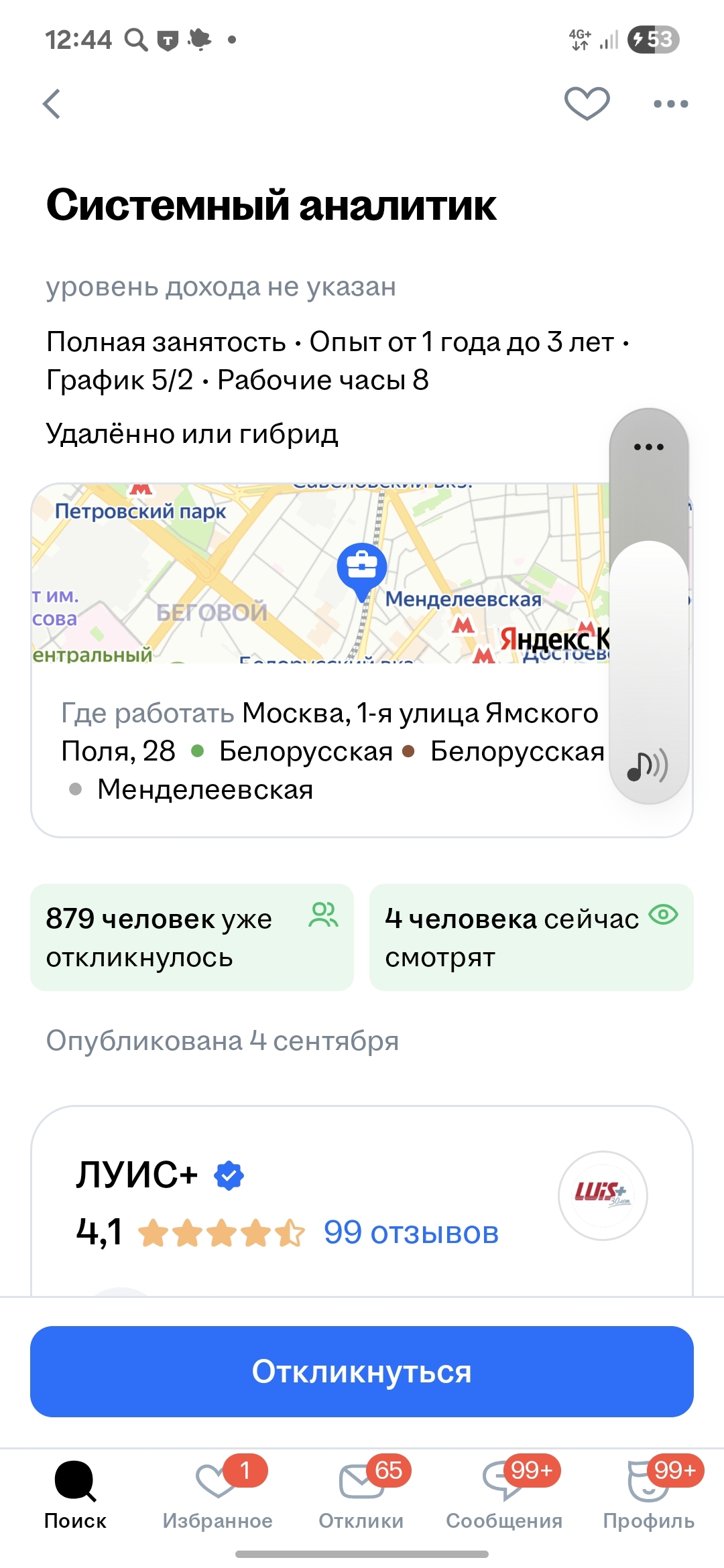Open the top-bar overflow menu

click(671, 104)
